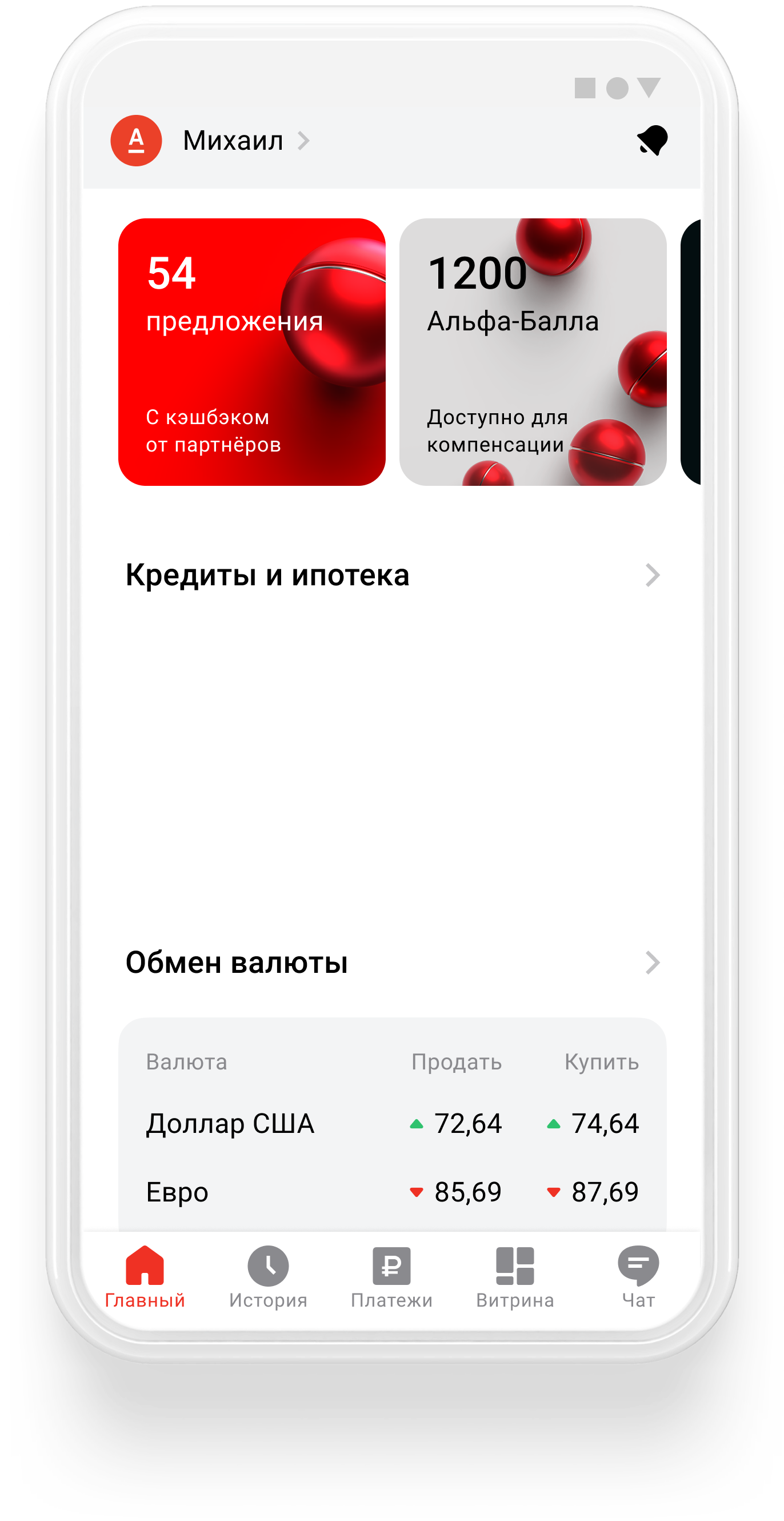Open the 54 предложения cashback card
This screenshot has height=1521, width=784.
251,352
